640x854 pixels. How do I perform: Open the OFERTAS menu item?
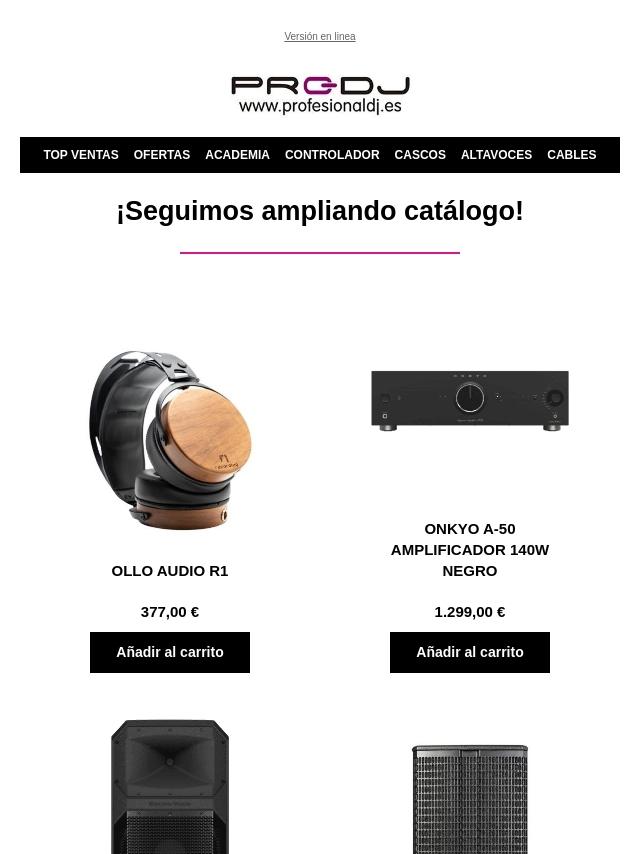coord(161,155)
